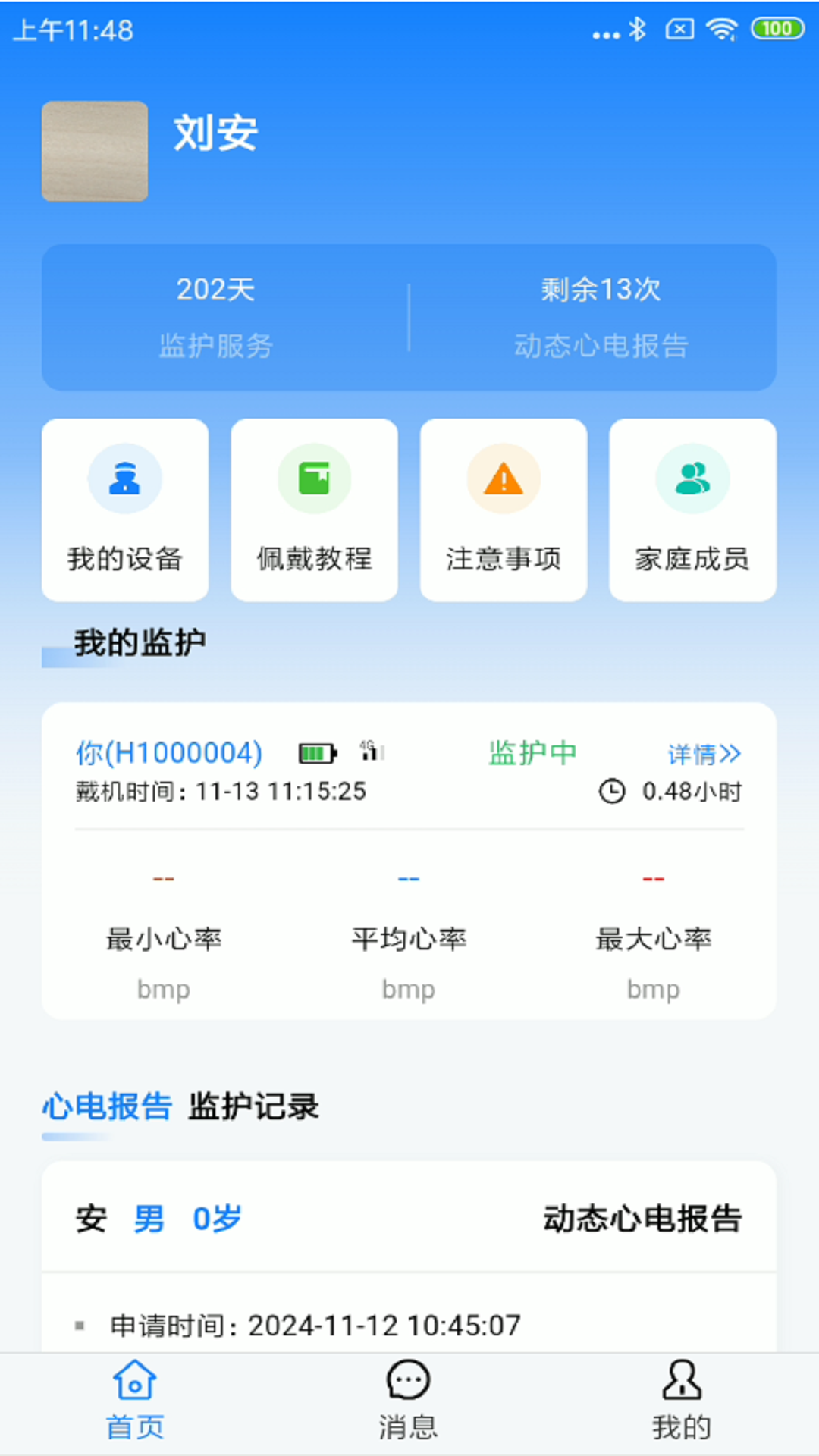Open 家庭成员 family members
The width and height of the screenshot is (819, 1456).
point(692,510)
